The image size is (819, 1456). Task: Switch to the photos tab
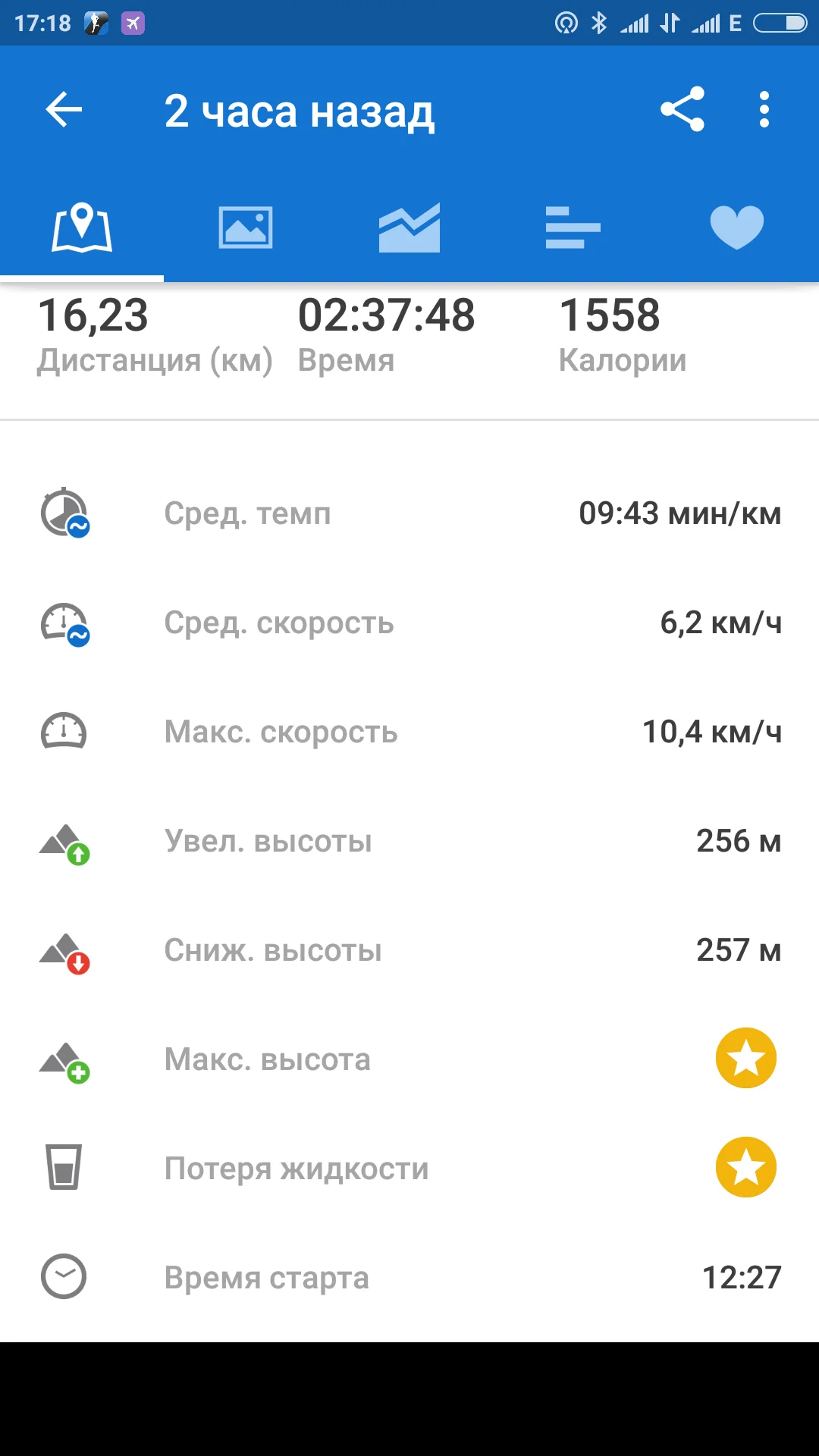pos(246,227)
